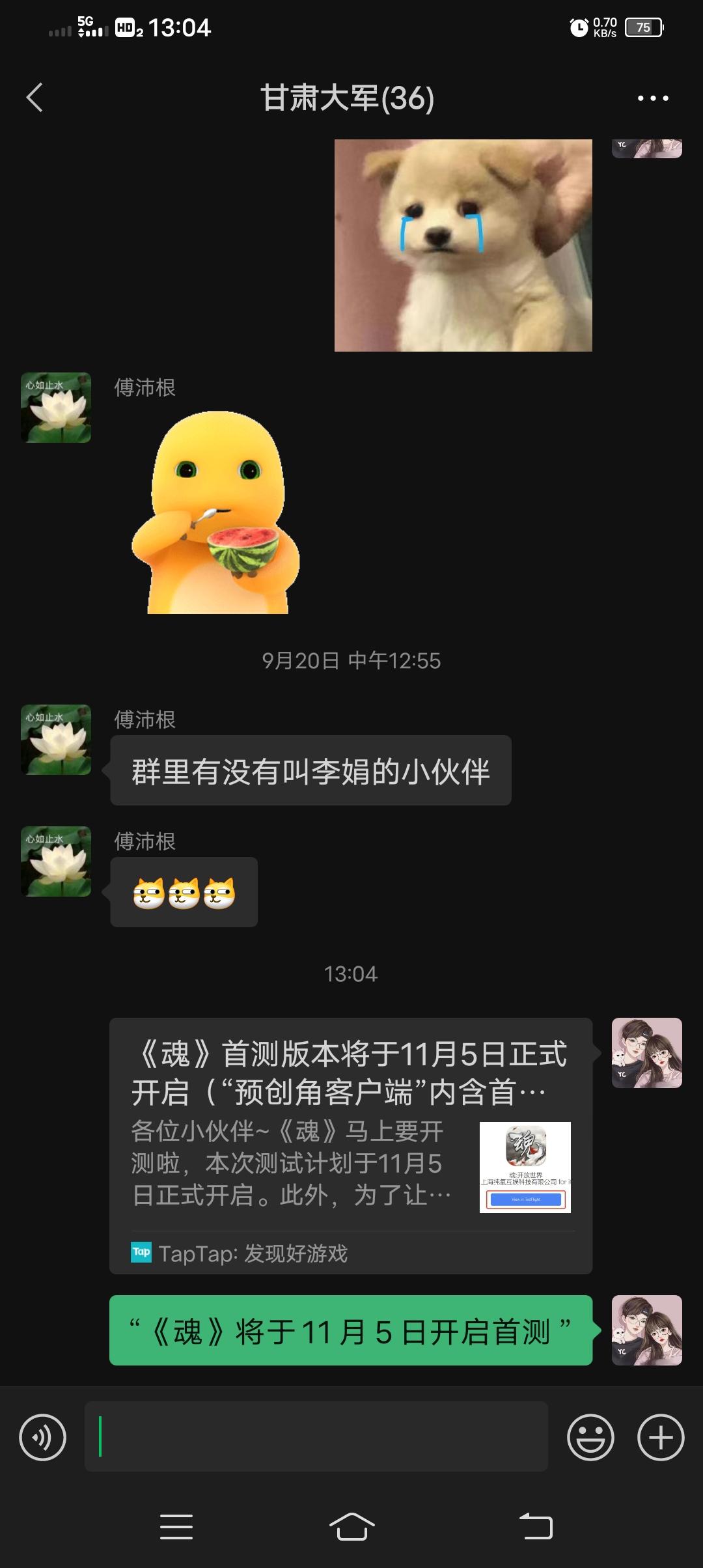View the crying puppy image

coord(463,245)
